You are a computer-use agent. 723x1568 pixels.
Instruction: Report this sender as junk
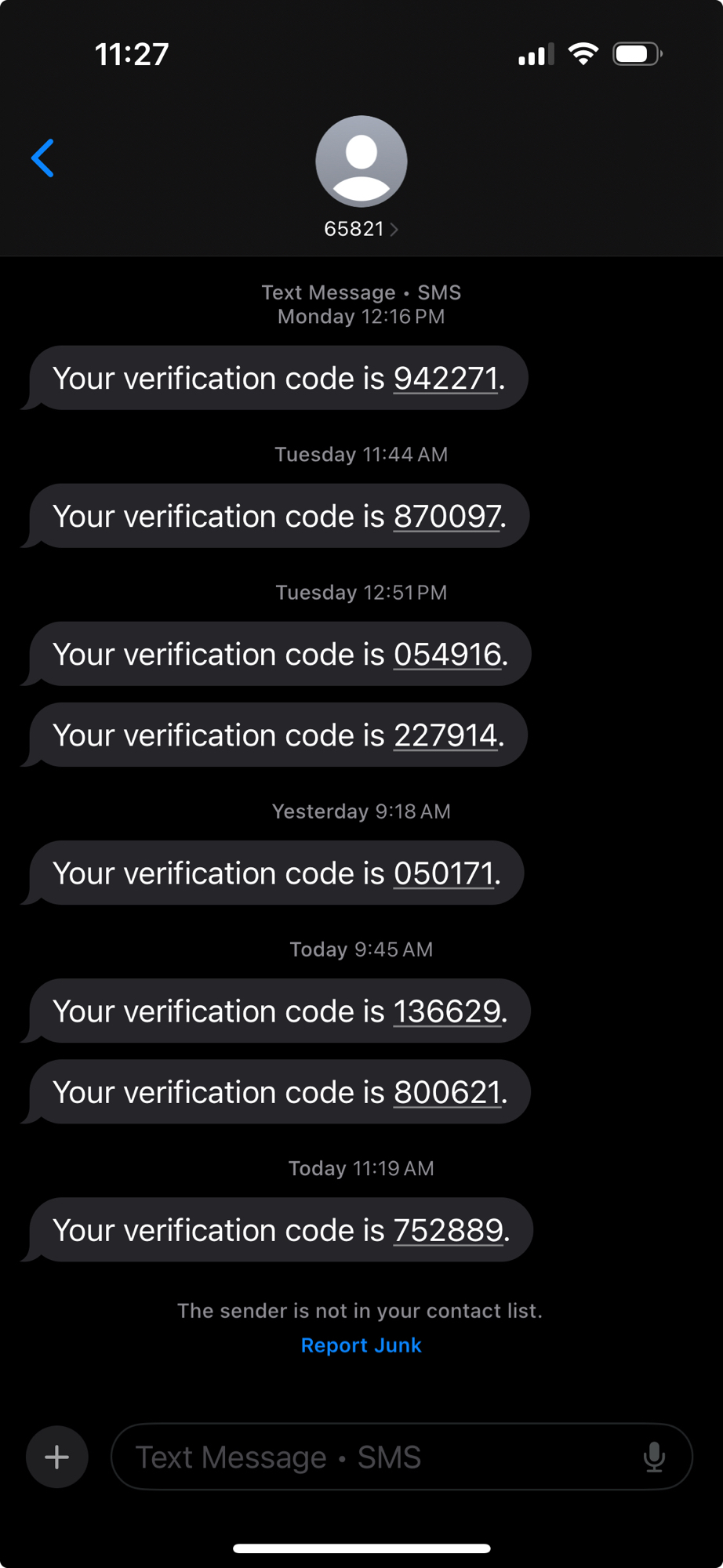click(x=361, y=1345)
